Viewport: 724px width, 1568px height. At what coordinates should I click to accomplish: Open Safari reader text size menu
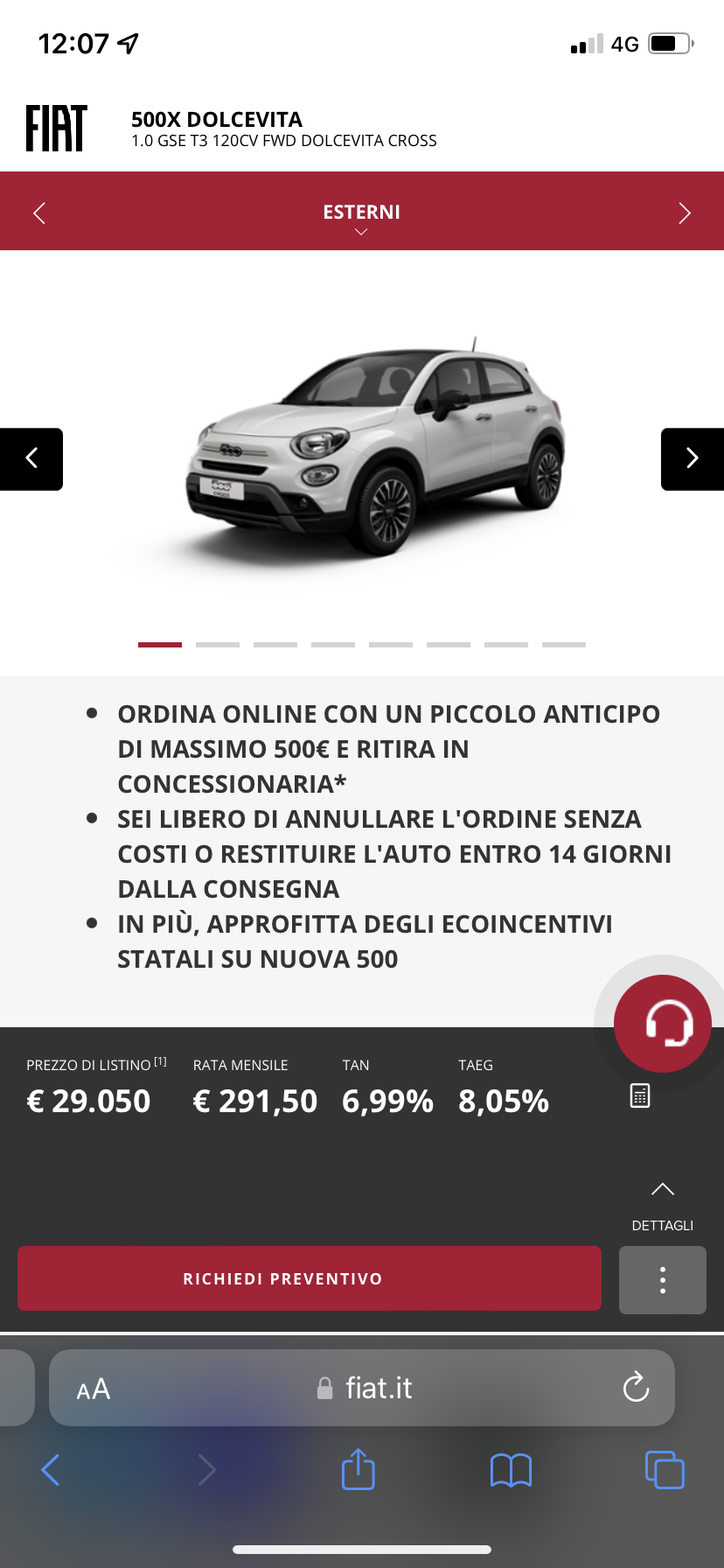pyautogui.click(x=94, y=1389)
